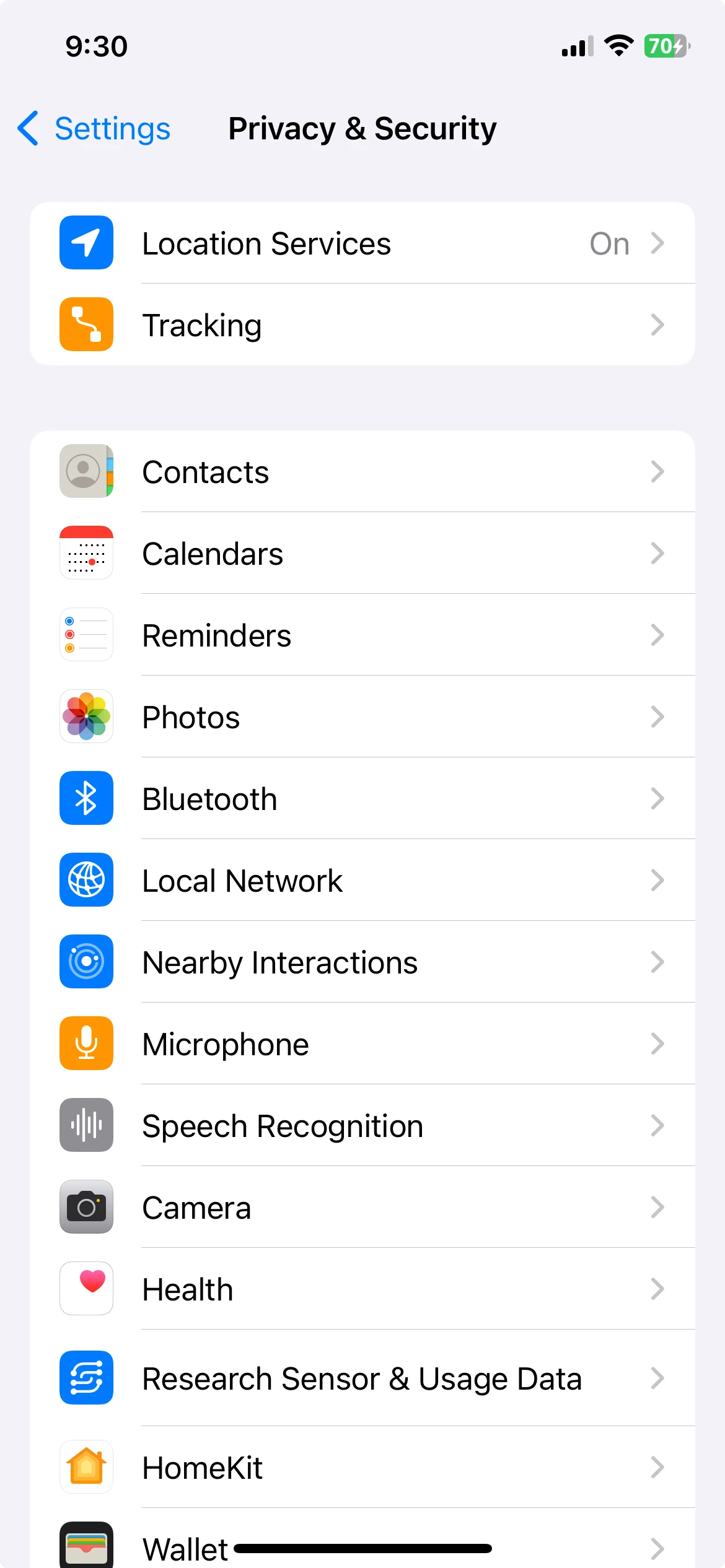Open Location Services settings
725x1568 pixels.
point(362,243)
